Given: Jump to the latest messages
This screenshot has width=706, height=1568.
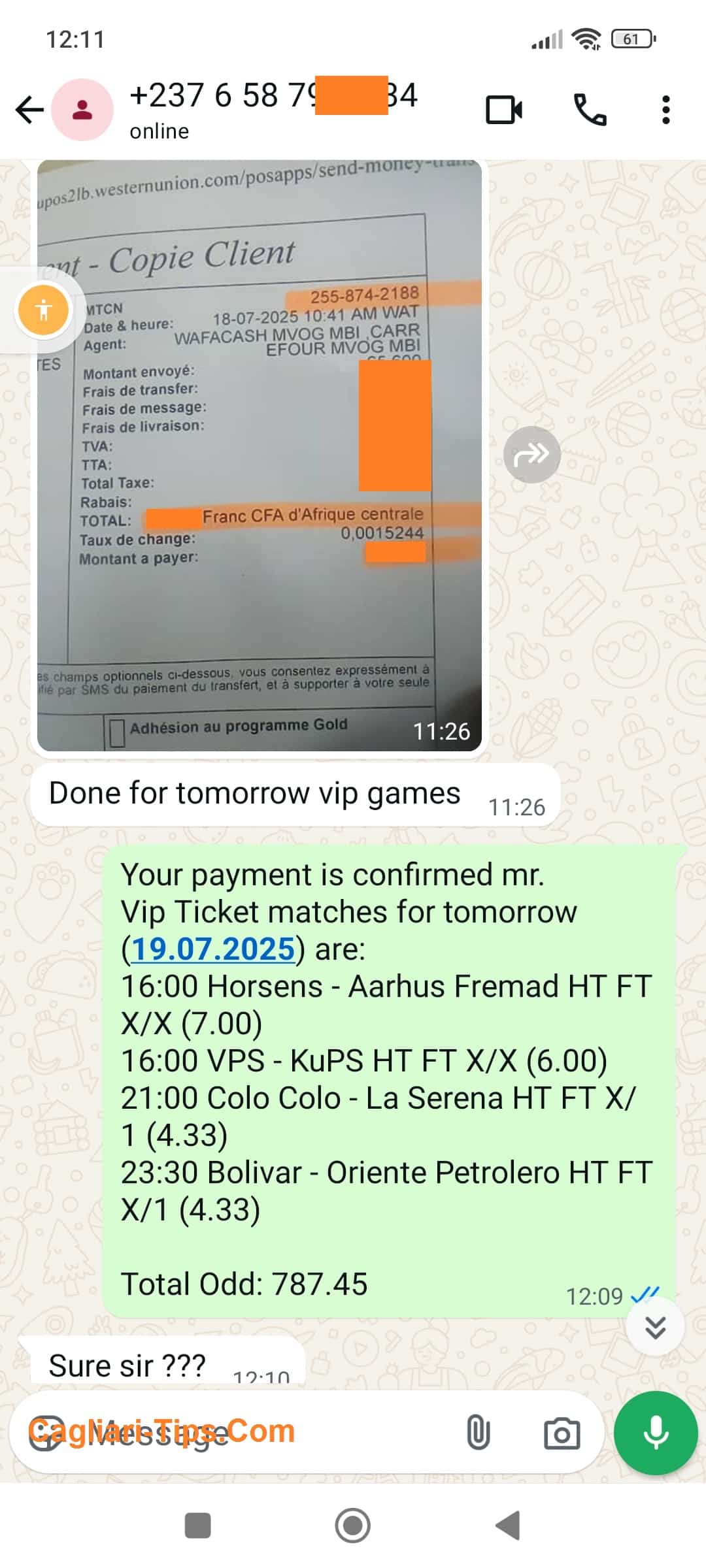Looking at the screenshot, I should [x=655, y=1327].
